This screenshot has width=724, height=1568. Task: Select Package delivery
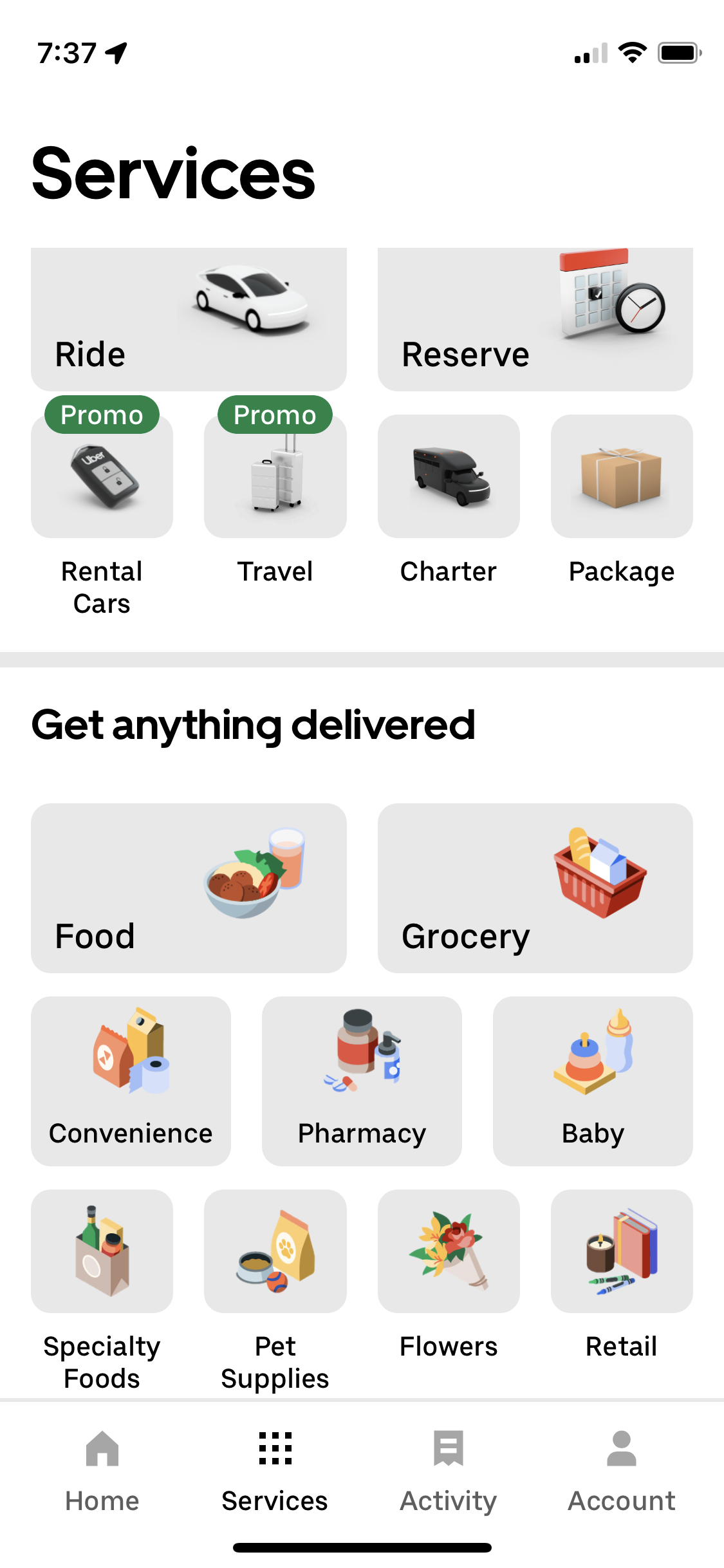coord(622,476)
